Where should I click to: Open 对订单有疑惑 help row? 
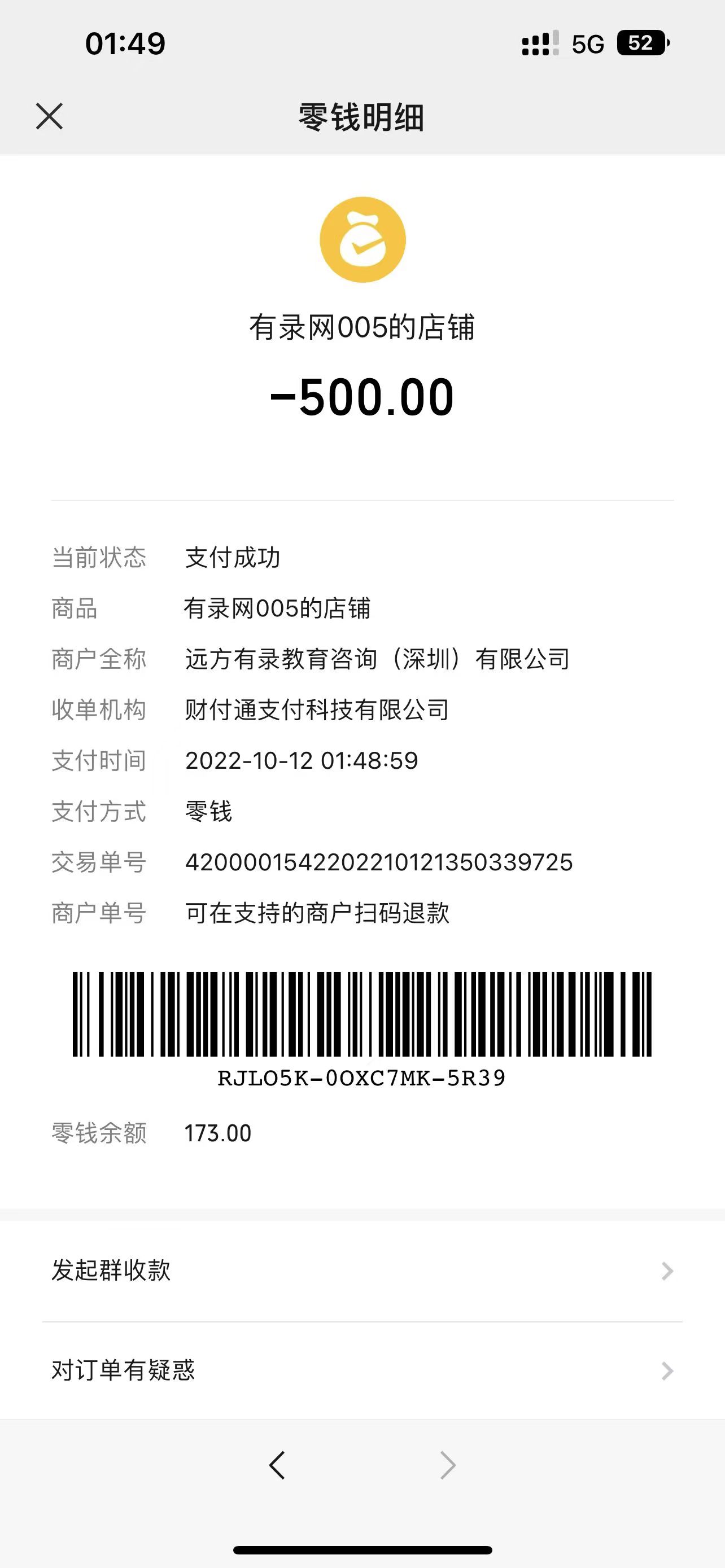pyautogui.click(x=362, y=1370)
